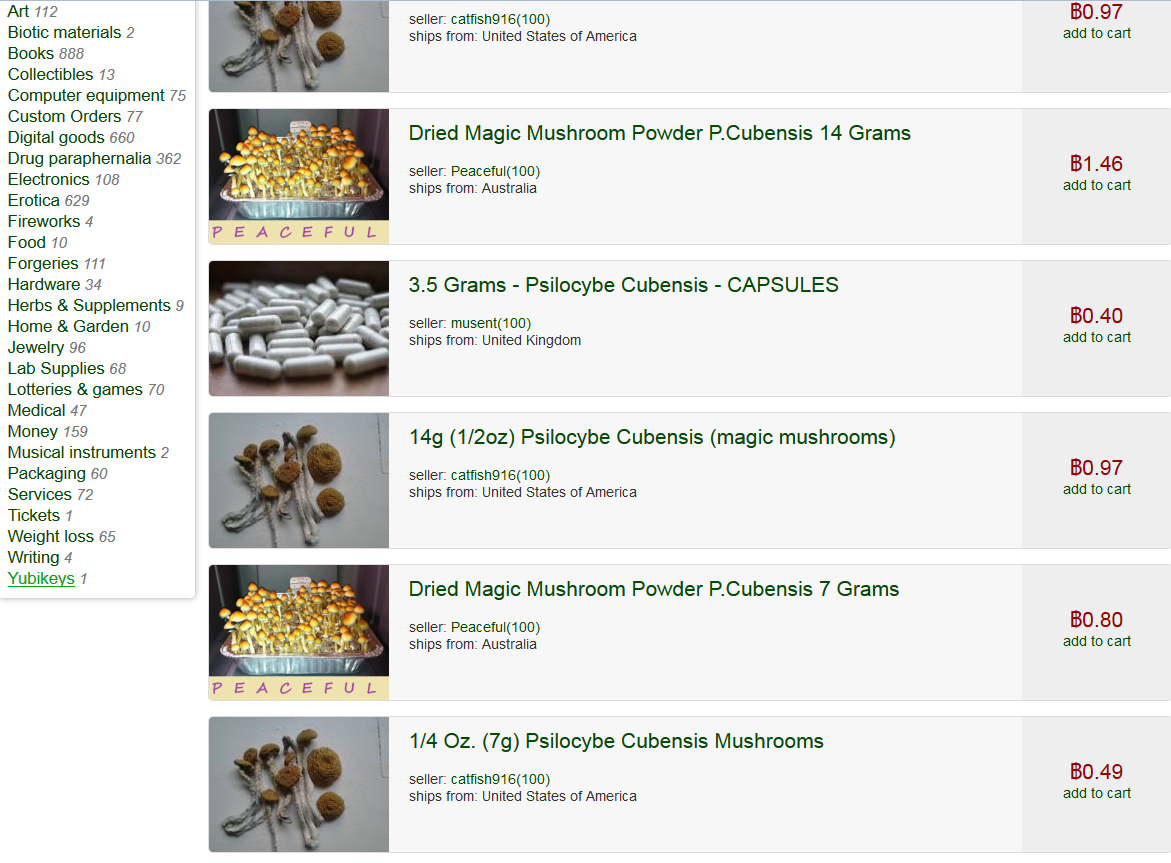The width and height of the screenshot is (1171, 863).
Task: Open the Art category
Action: coord(18,11)
